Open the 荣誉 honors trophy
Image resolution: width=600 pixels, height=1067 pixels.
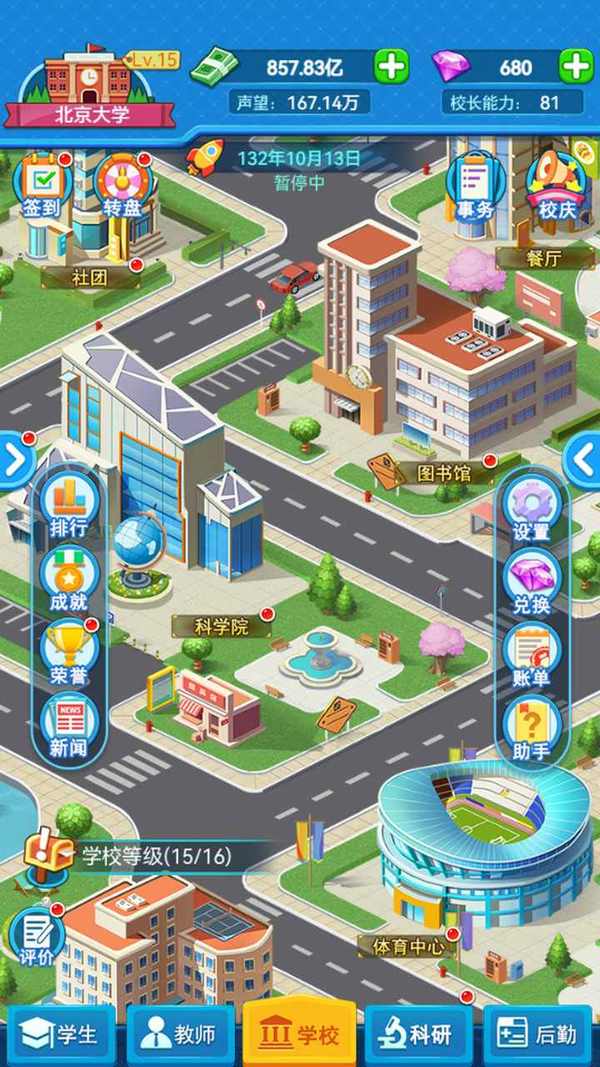70,653
